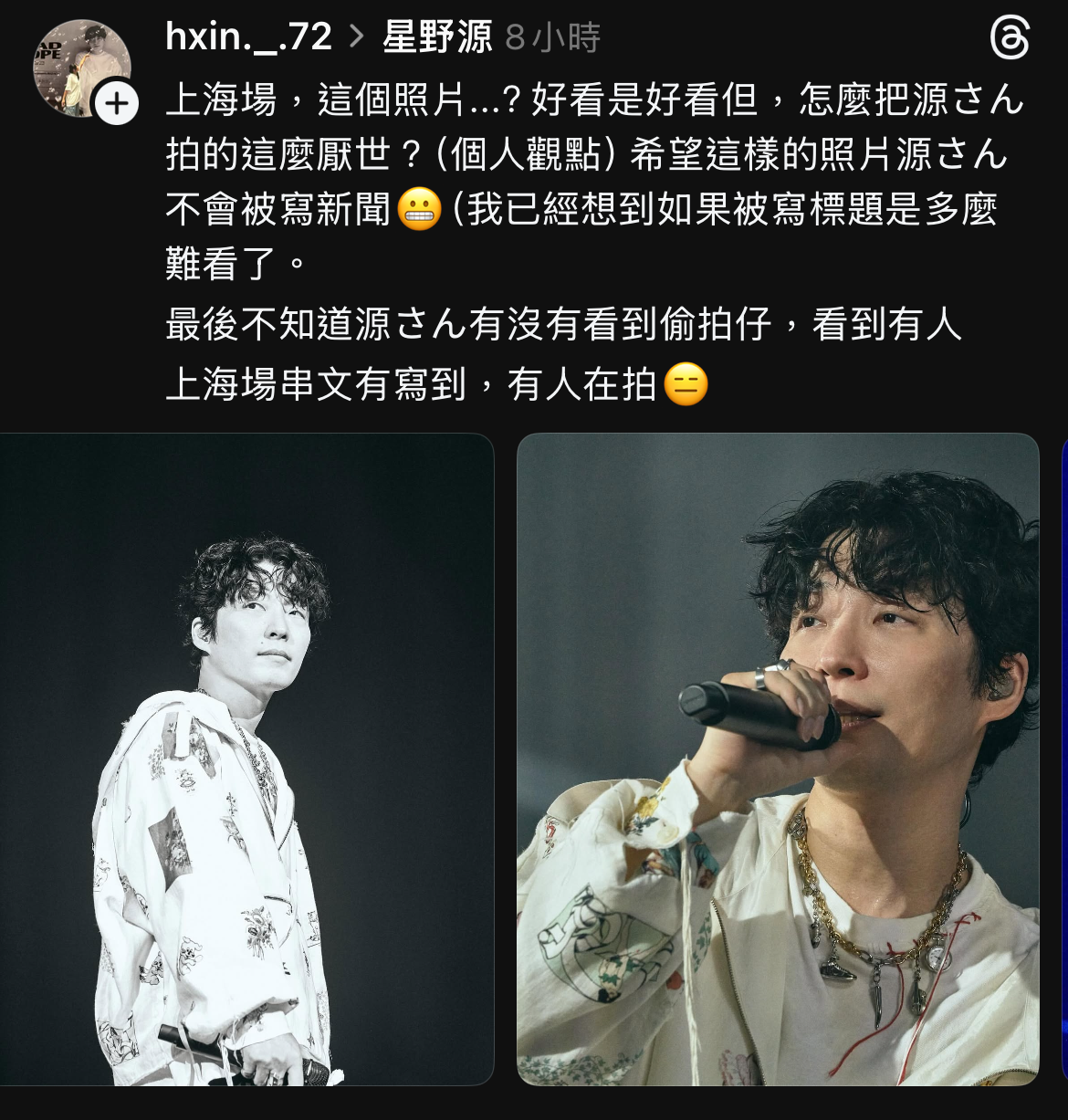The image size is (1068, 1120).
Task: View the color photo with the microphone
Action: pos(778,759)
